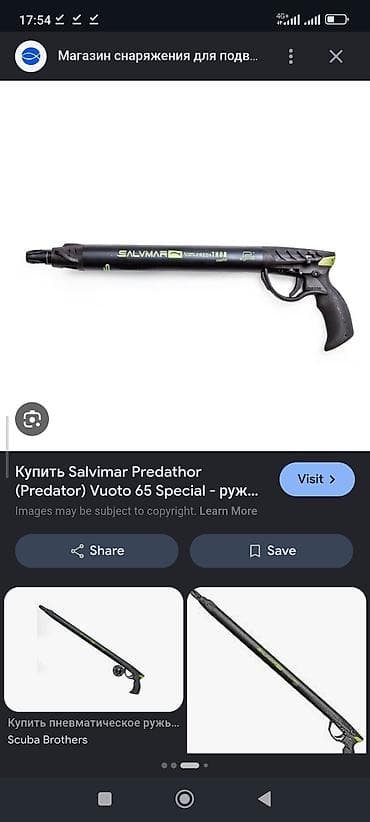Go to the system home screen
Viewport: 370px width, 822px height.
coord(184,798)
